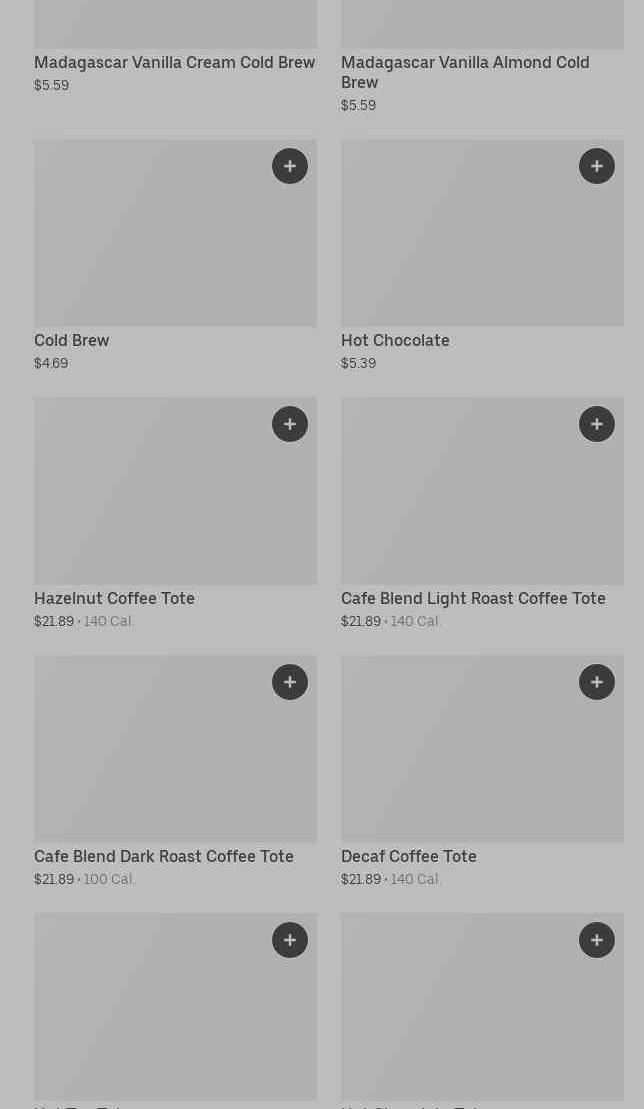Add Cafe Blend Dark Roast Coffee Tote
The width and height of the screenshot is (644, 1109).
[x=290, y=683]
